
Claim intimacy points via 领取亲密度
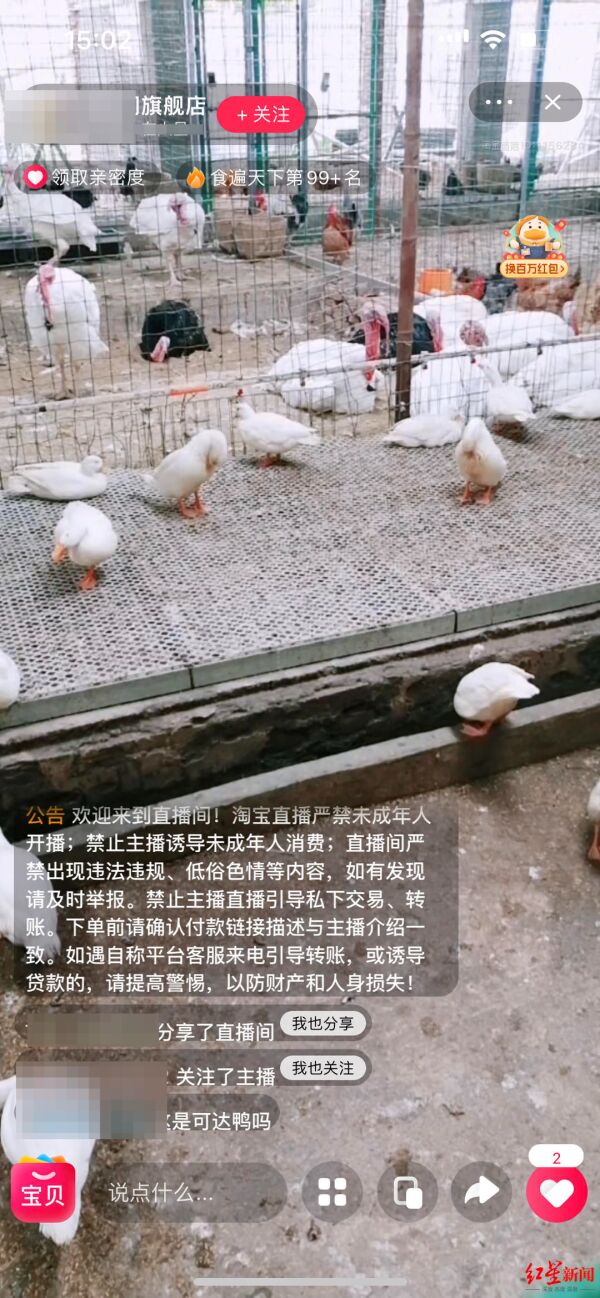[87, 178]
